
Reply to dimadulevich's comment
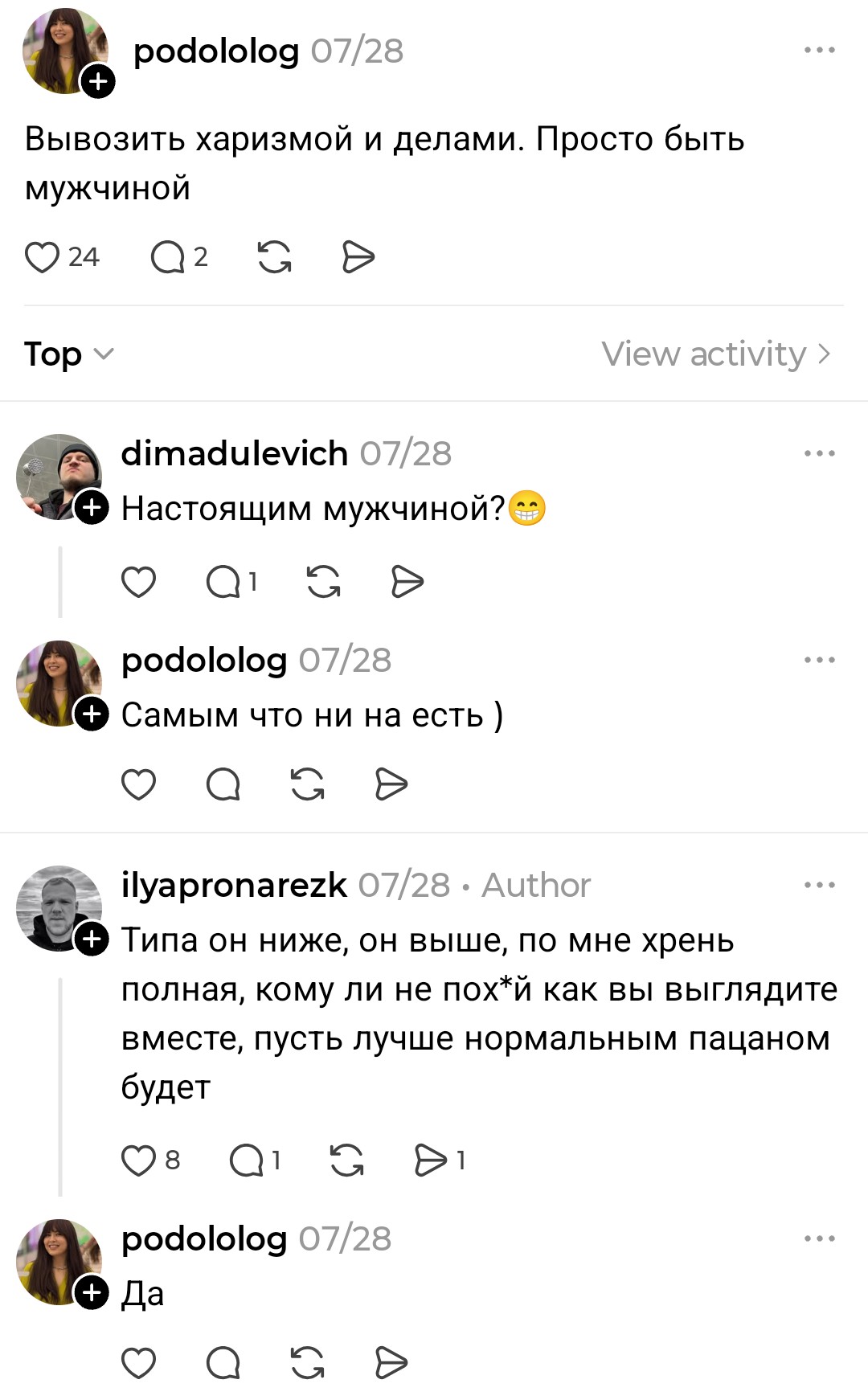[223, 582]
